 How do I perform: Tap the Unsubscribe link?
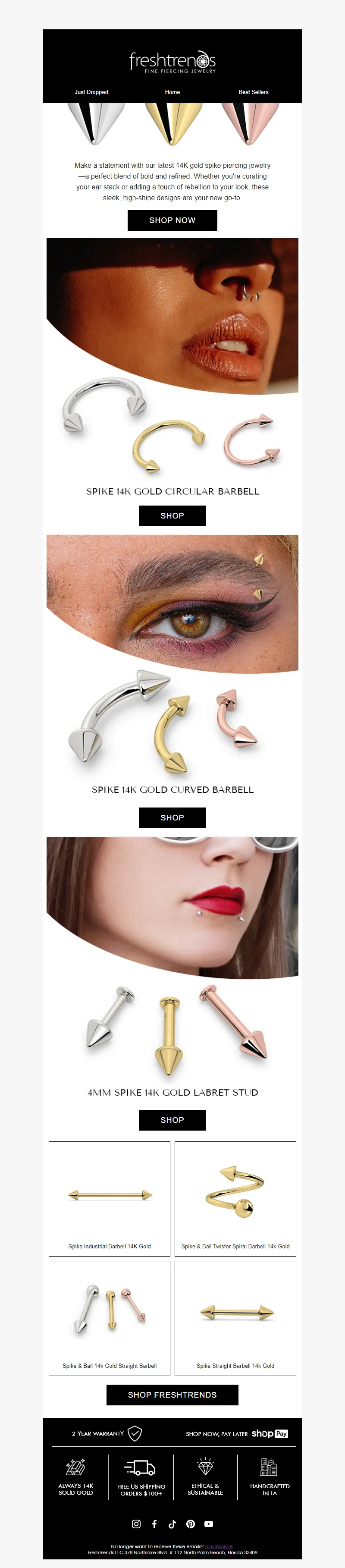219,1546
